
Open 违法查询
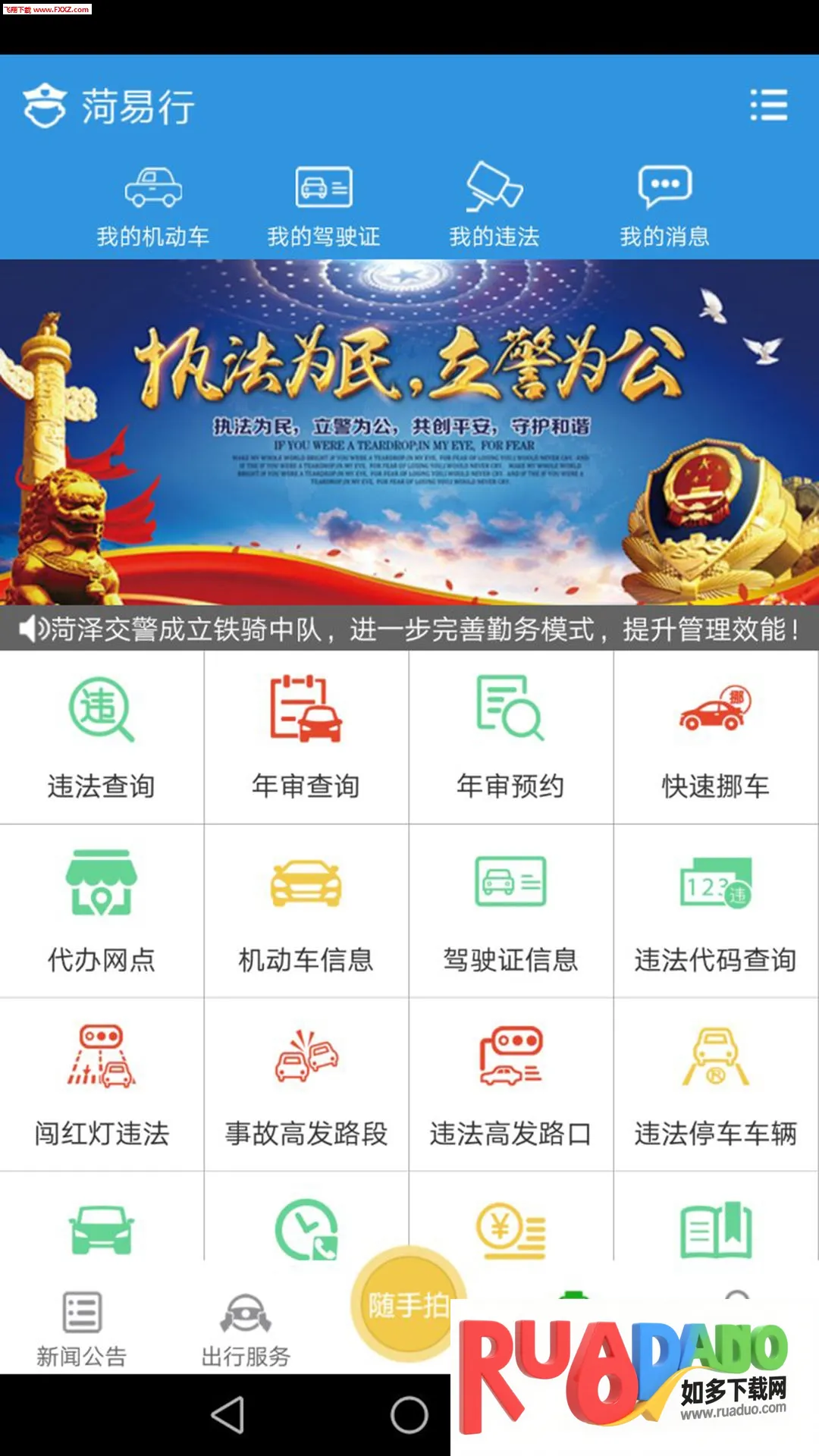pyautogui.click(x=102, y=737)
